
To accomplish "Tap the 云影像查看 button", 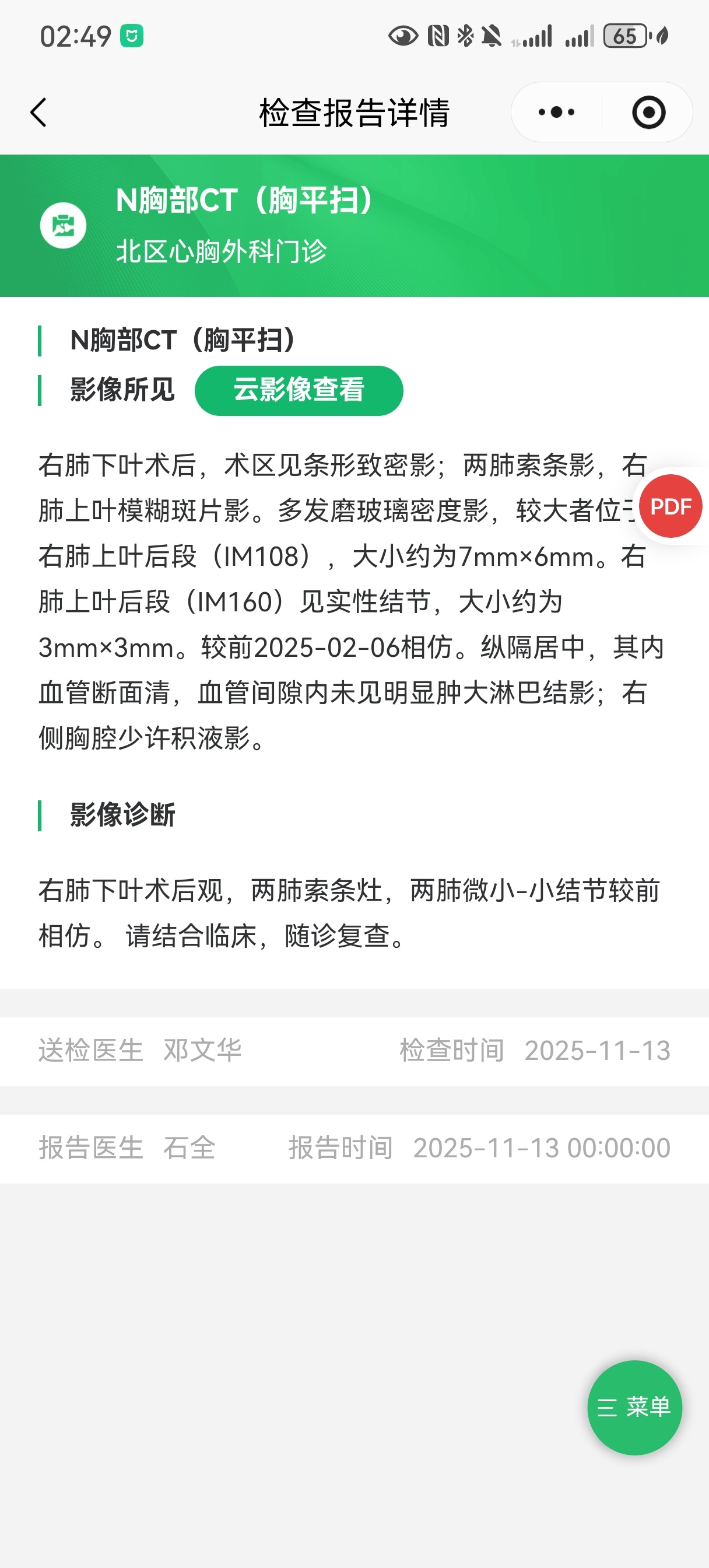I will click(298, 390).
